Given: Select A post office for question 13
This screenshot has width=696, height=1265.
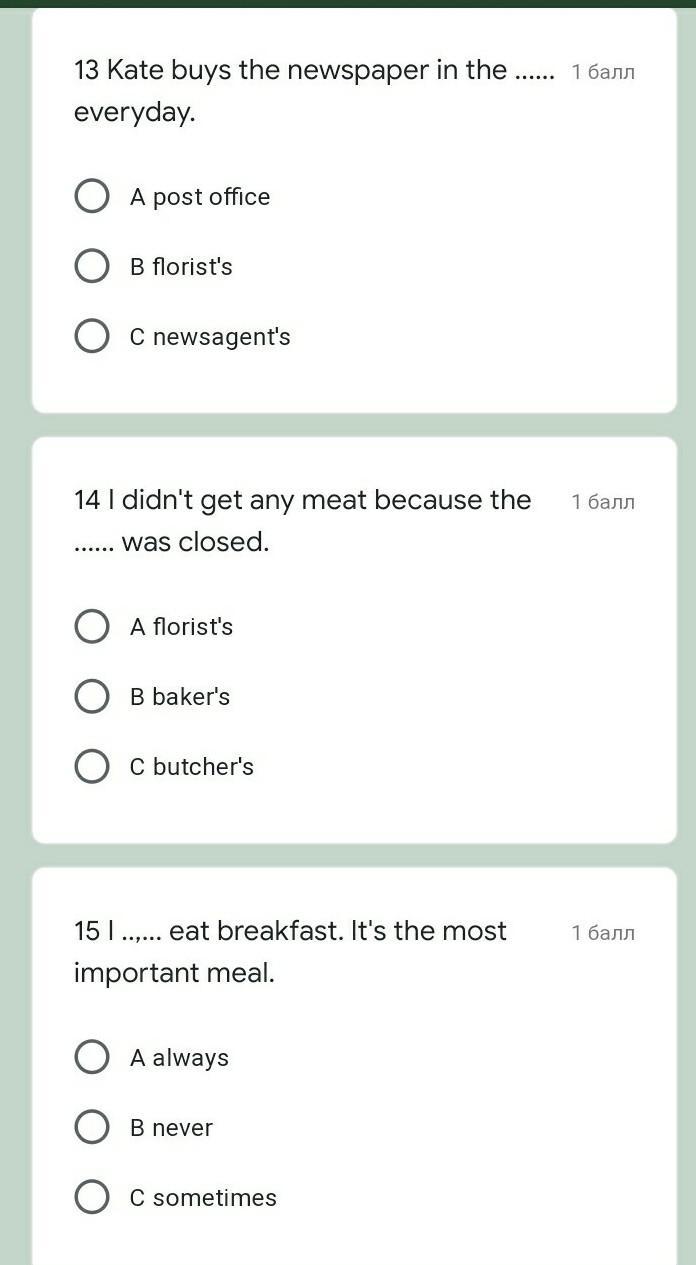Looking at the screenshot, I should pyautogui.click(x=92, y=197).
